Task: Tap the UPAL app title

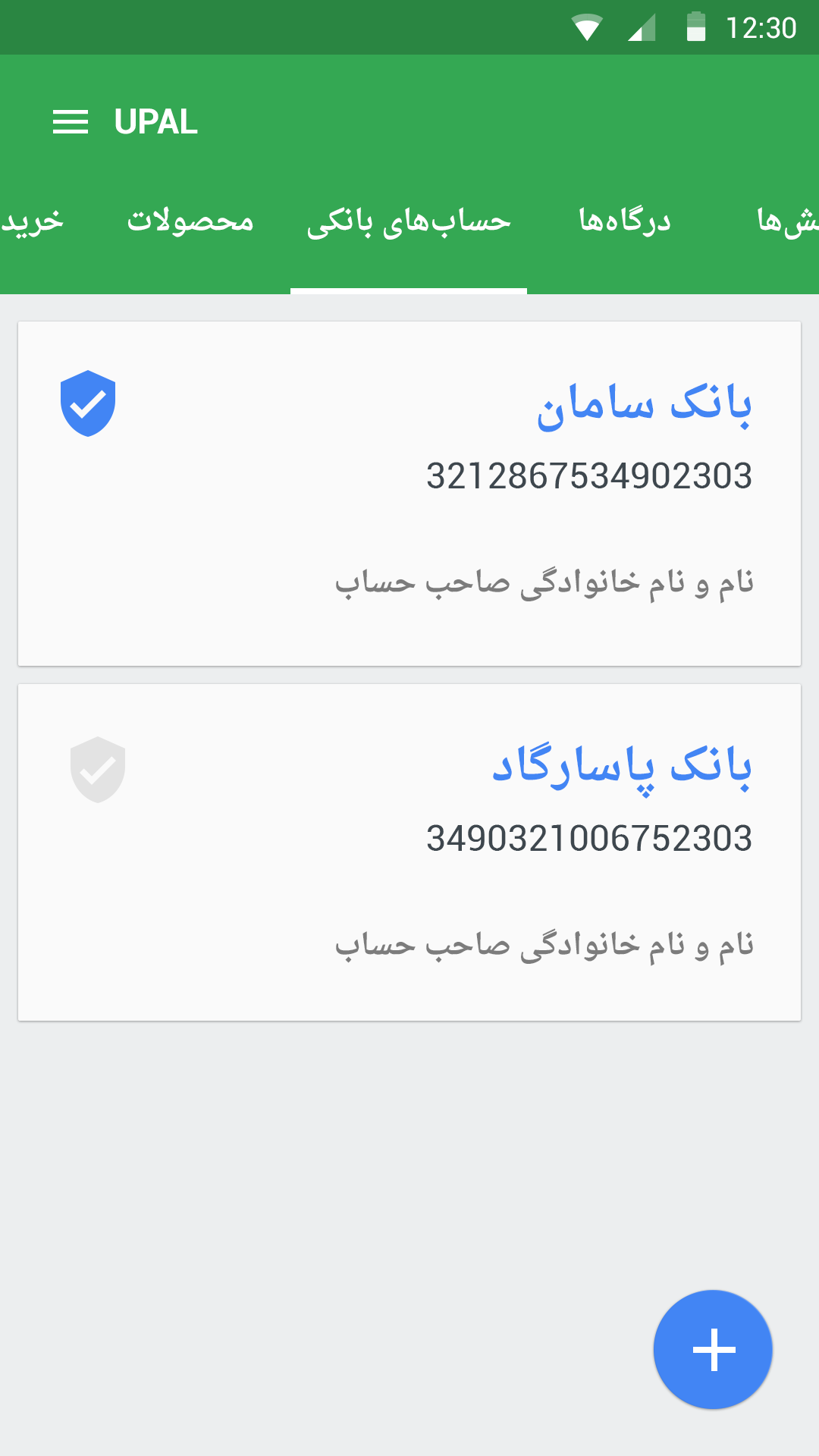Action: (155, 123)
